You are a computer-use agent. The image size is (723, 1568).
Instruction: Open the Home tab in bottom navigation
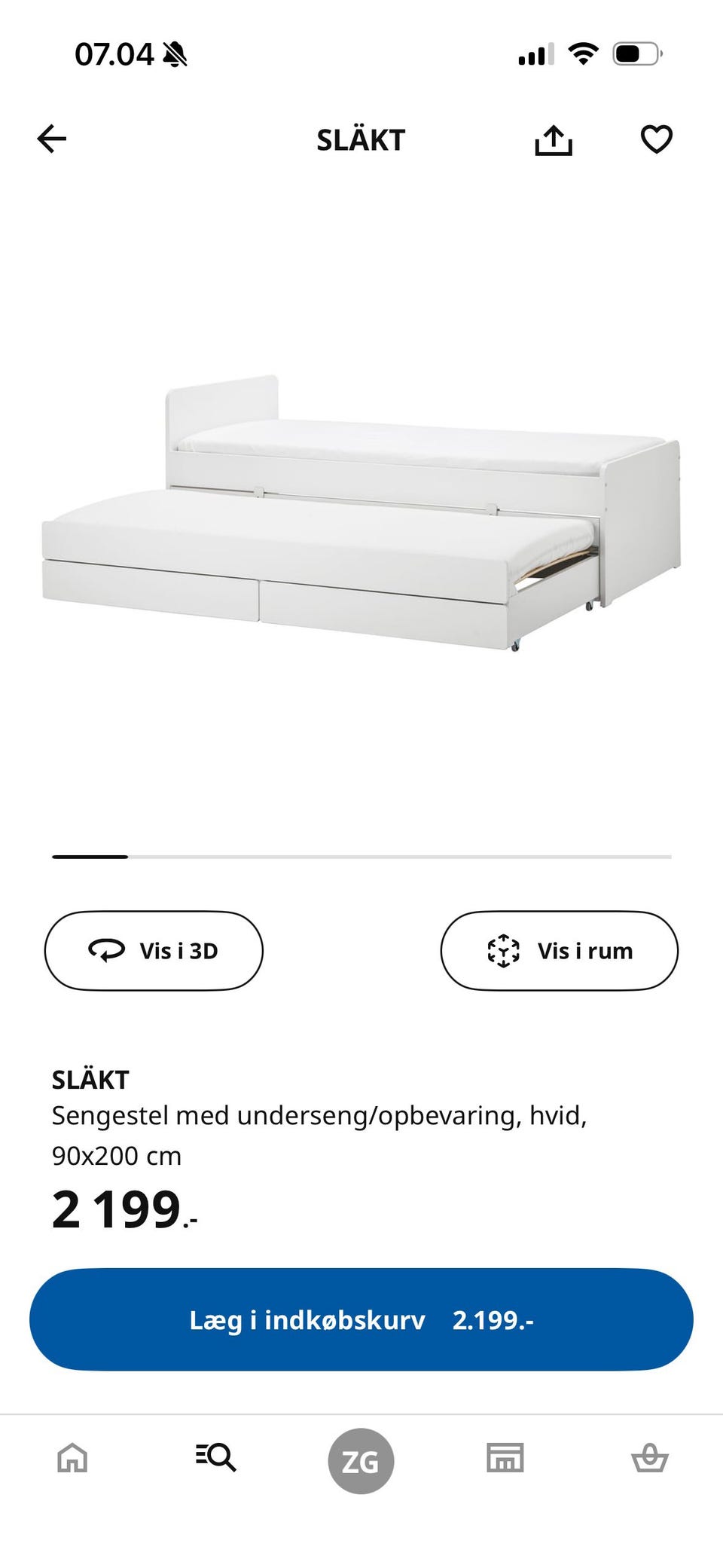point(72,1459)
